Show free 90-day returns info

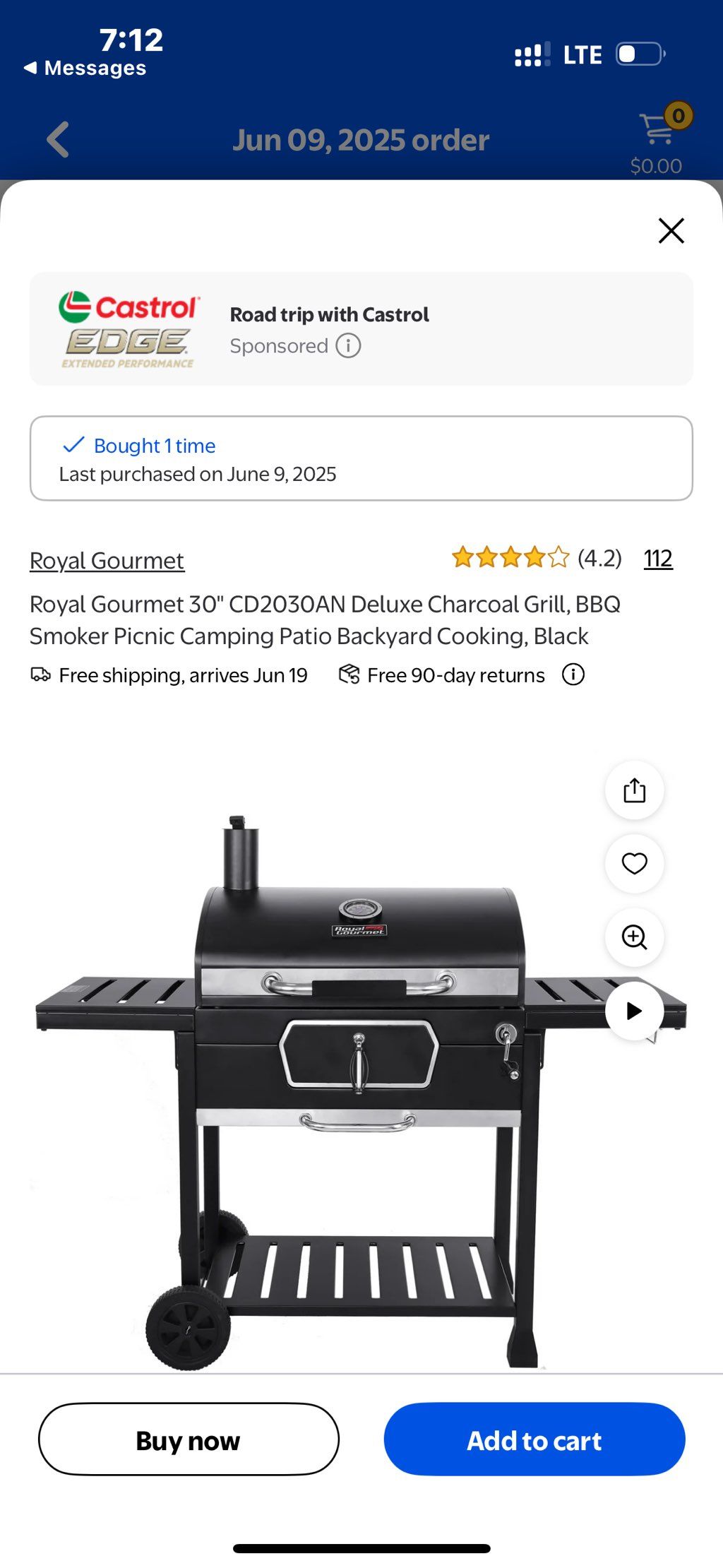[x=573, y=675]
